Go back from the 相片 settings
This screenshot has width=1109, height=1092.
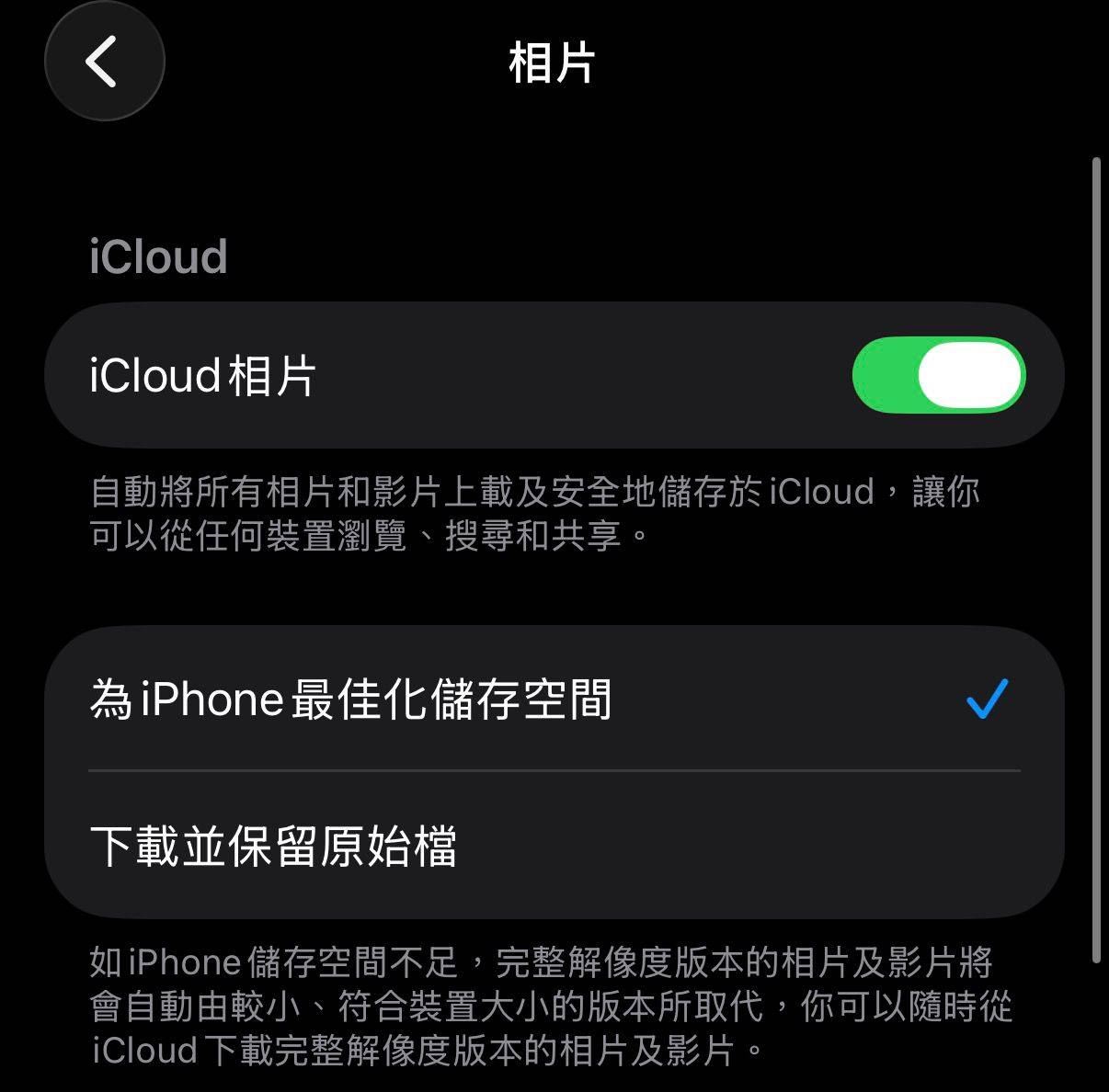pyautogui.click(x=104, y=62)
